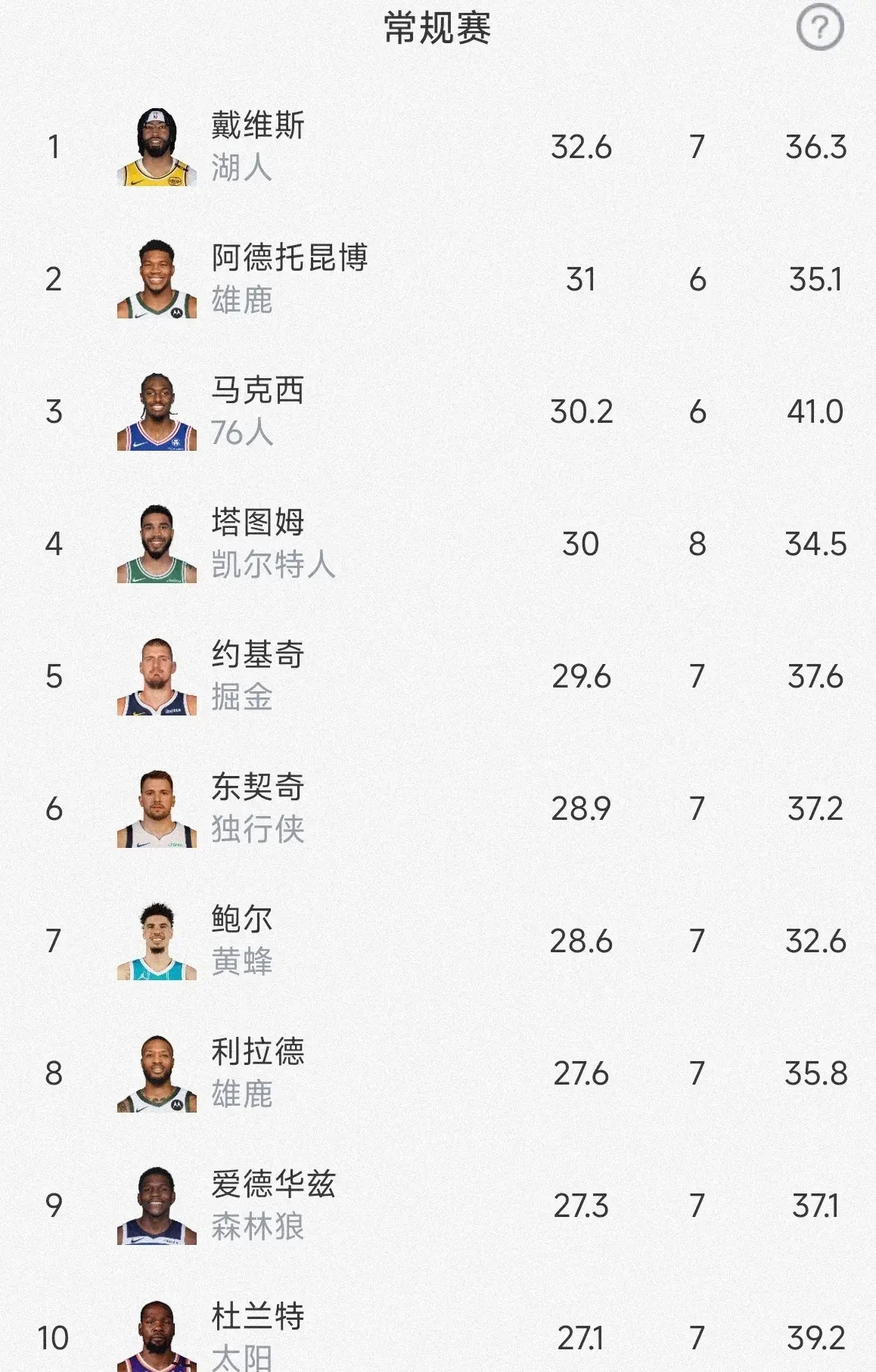Screen dimensions: 876x1372
Task: Click Antetokounmpo's player avatar photo
Action: pyautogui.click(x=157, y=278)
